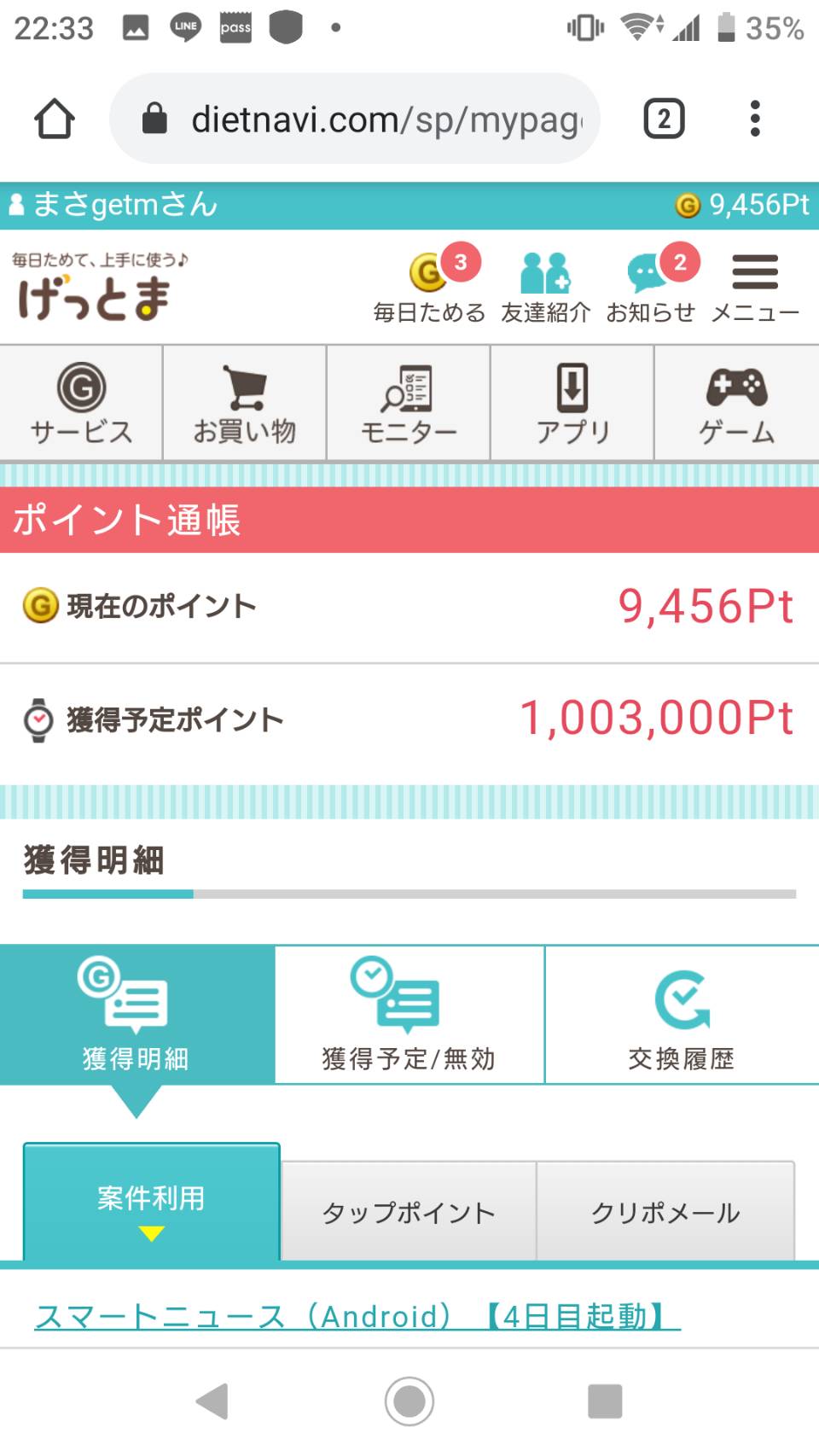Go to お買い物 shopping section
The image size is (819, 1456).
[245, 404]
